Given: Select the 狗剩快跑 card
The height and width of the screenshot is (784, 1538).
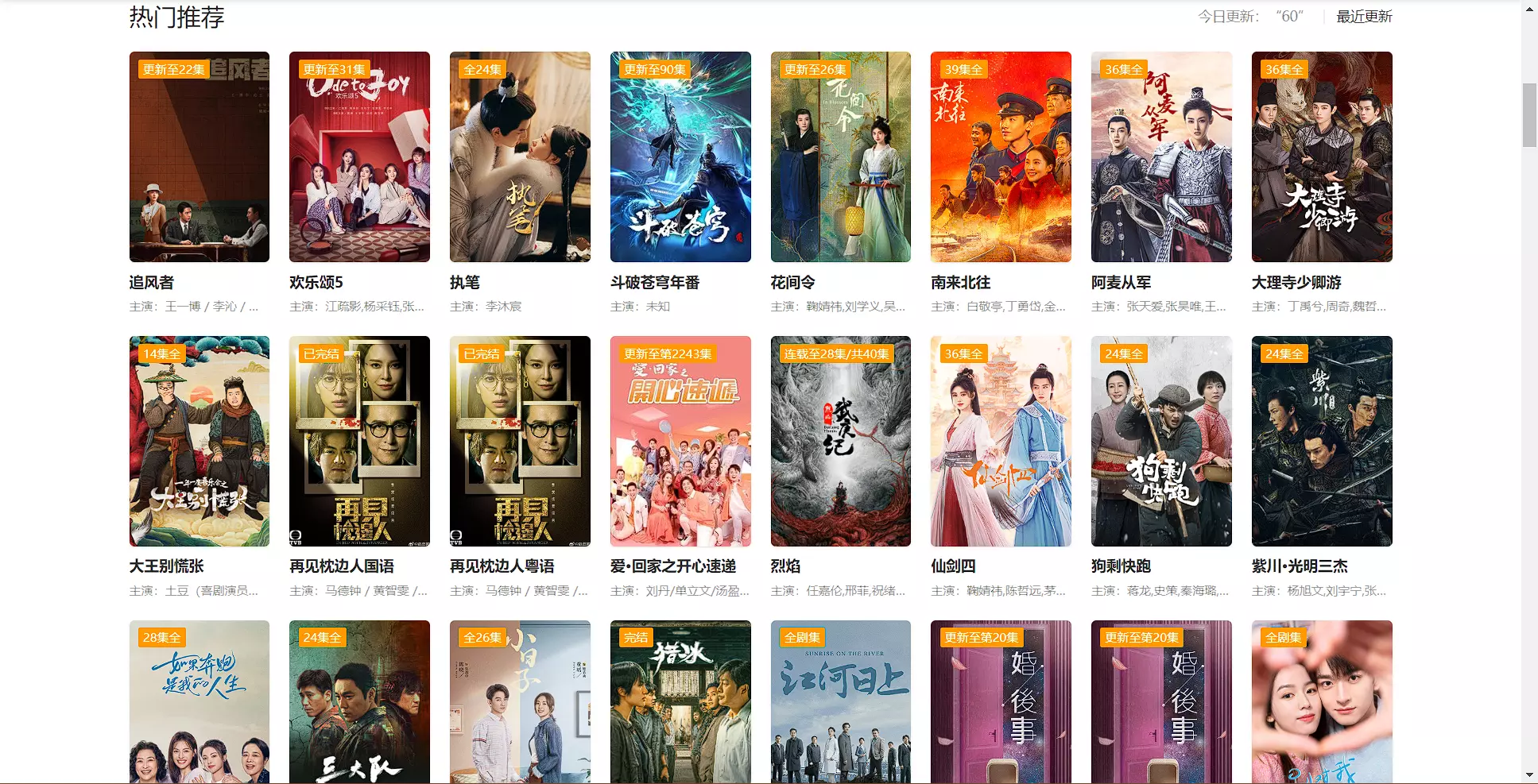Looking at the screenshot, I should tap(1161, 441).
